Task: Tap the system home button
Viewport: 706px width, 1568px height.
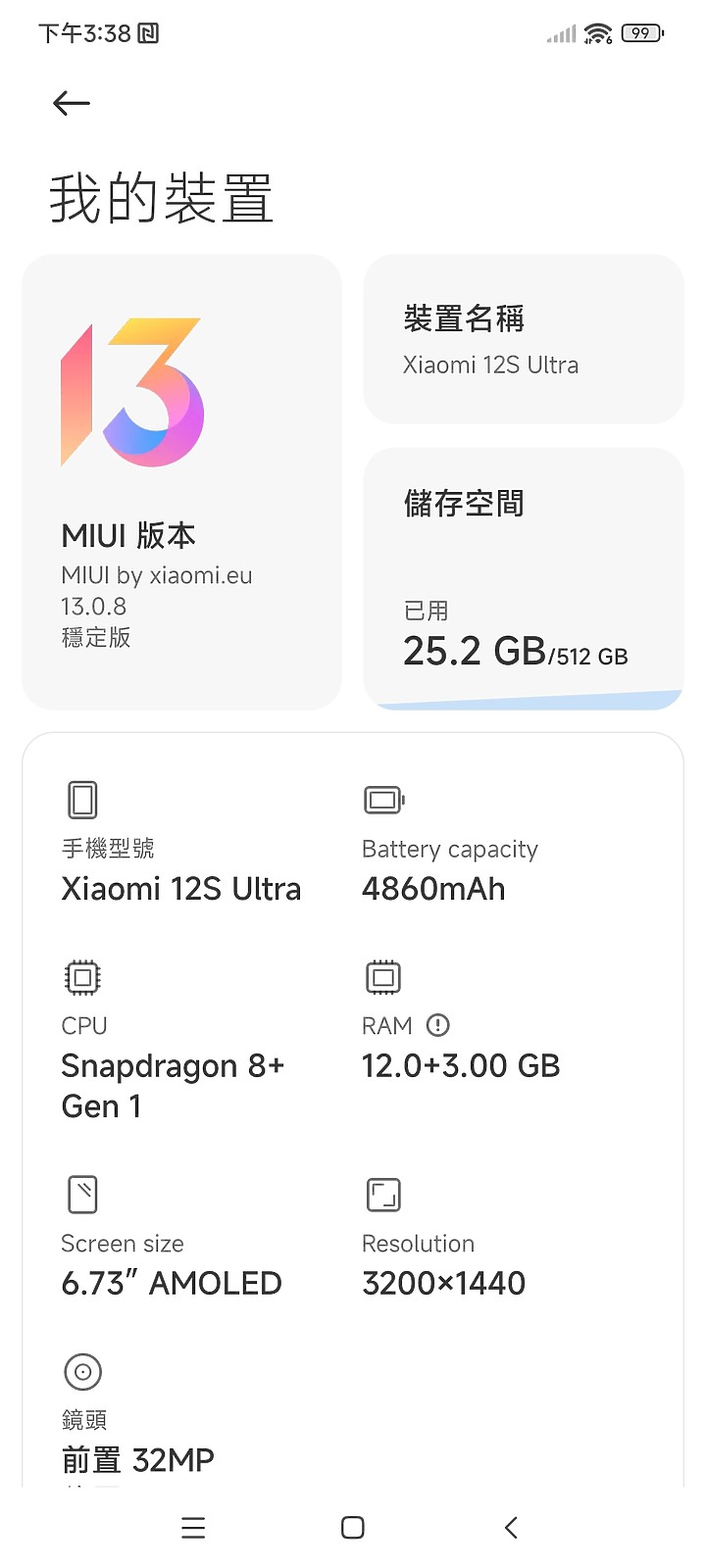Action: (x=353, y=1527)
